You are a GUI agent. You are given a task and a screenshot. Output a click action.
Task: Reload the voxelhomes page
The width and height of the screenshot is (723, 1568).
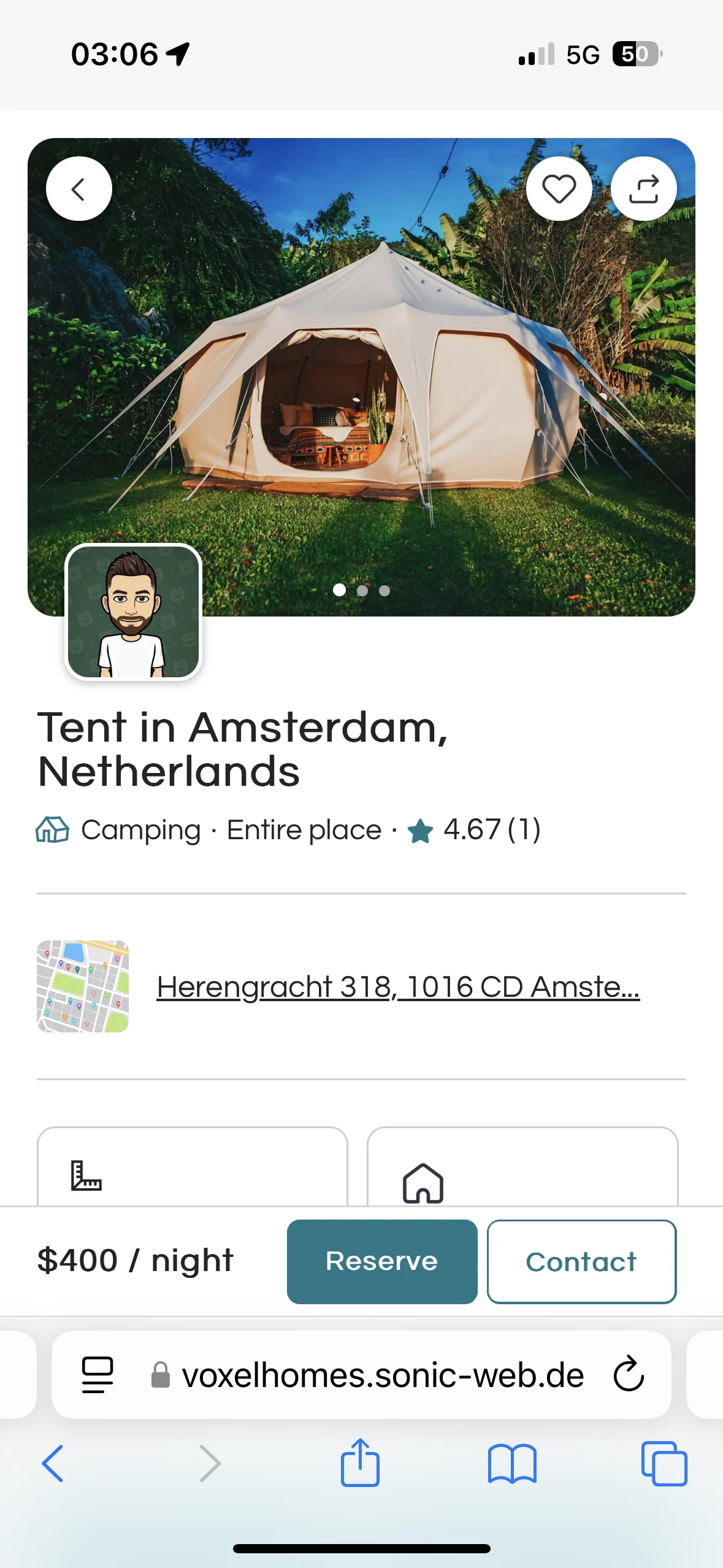click(629, 1375)
